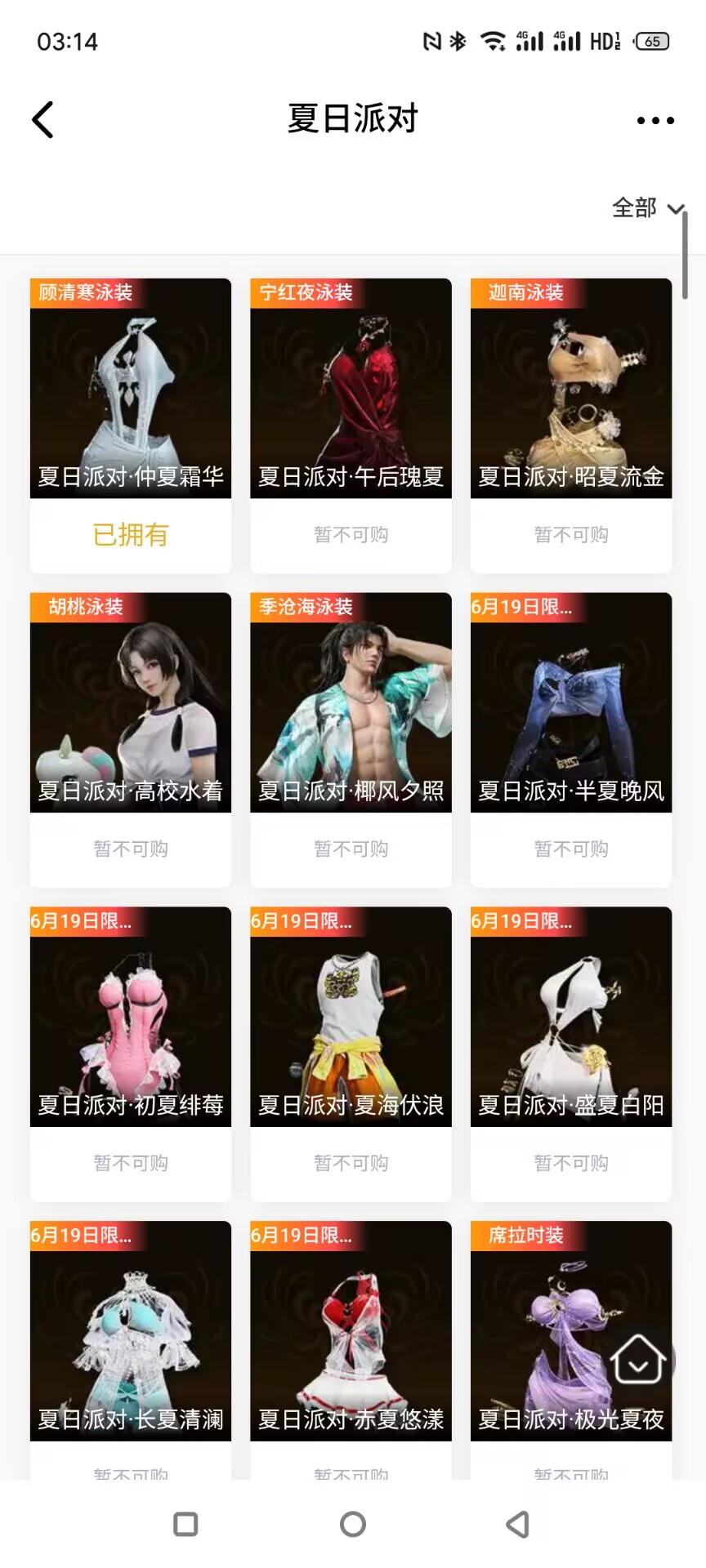Go back using the header arrow
The image size is (706, 1568).
(42, 120)
